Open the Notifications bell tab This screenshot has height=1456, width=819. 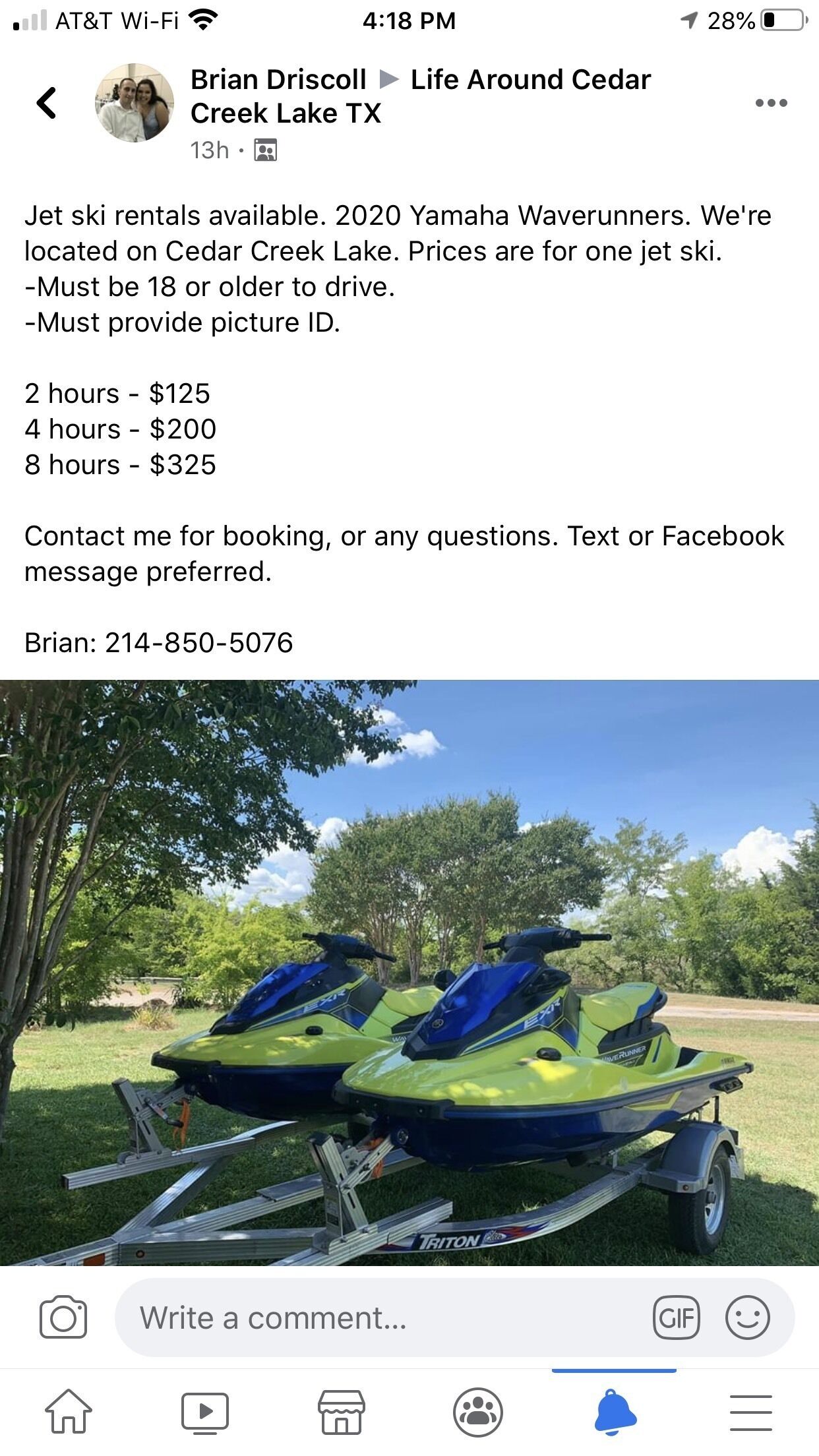point(615,1412)
